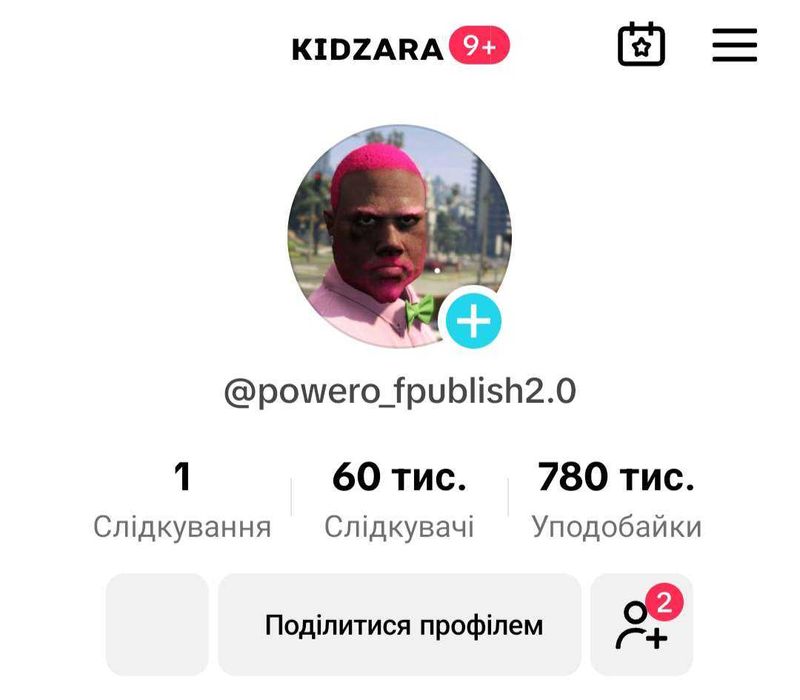Open the calendar star icon
The width and height of the screenshot is (800, 700).
point(641,45)
